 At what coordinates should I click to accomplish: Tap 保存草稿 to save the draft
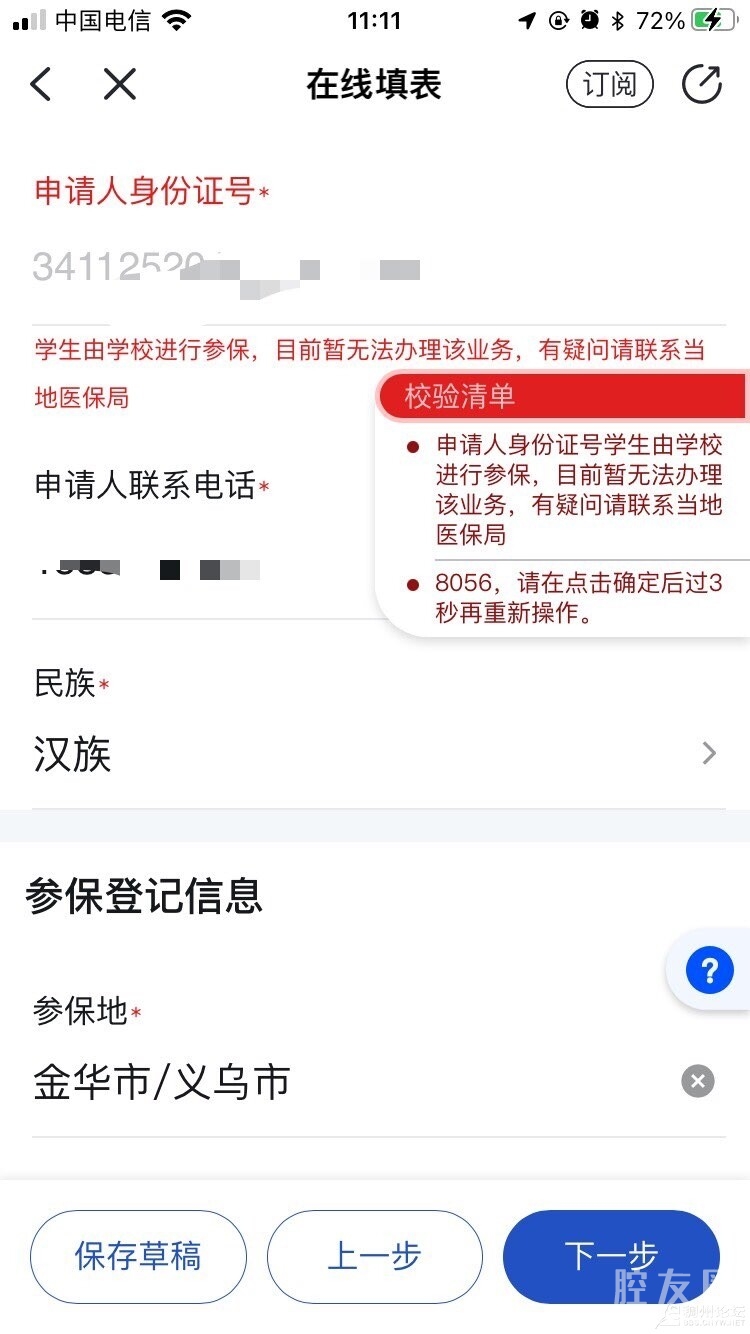pyautogui.click(x=138, y=1256)
